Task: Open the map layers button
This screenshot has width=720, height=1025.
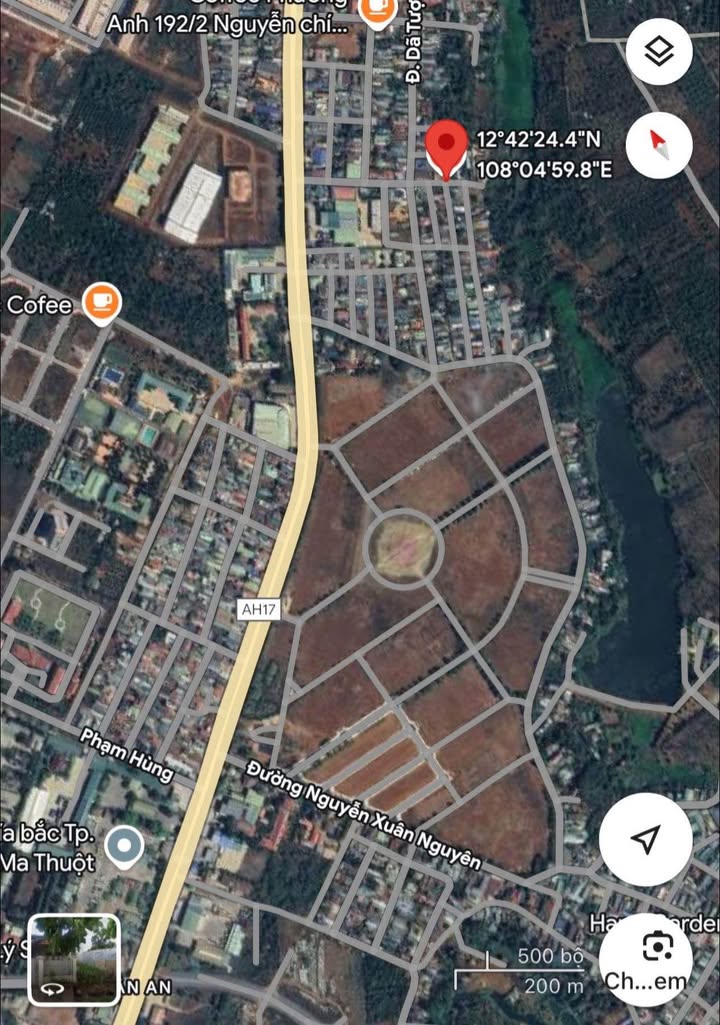Action: (x=659, y=52)
